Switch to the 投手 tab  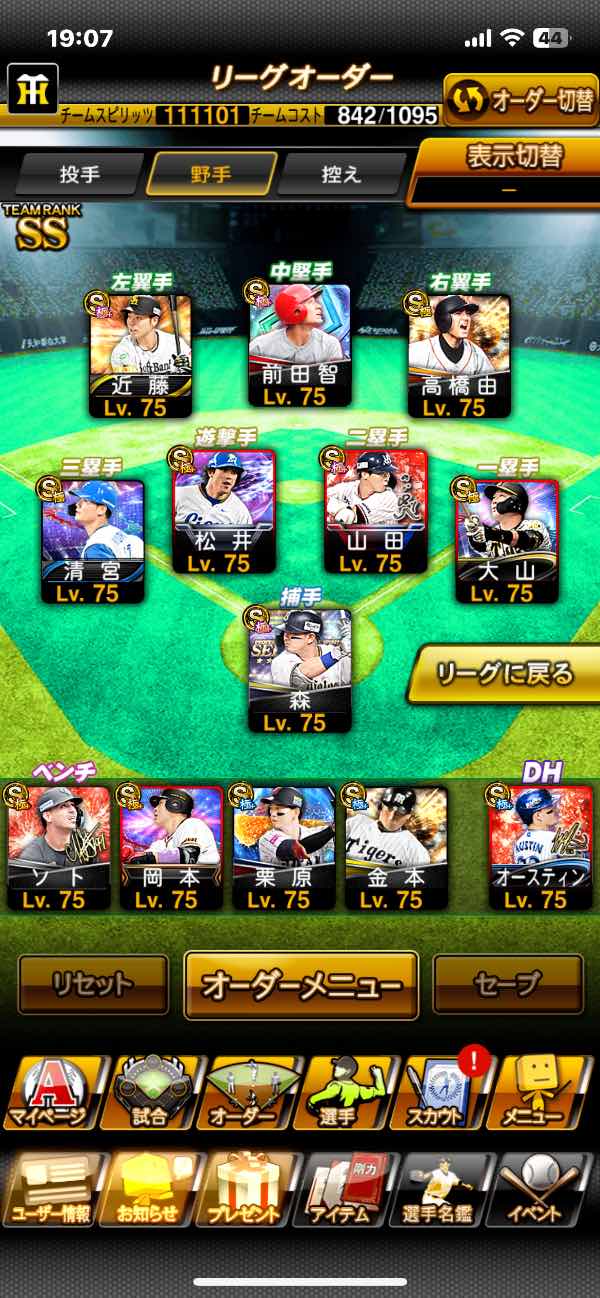pyautogui.click(x=80, y=174)
